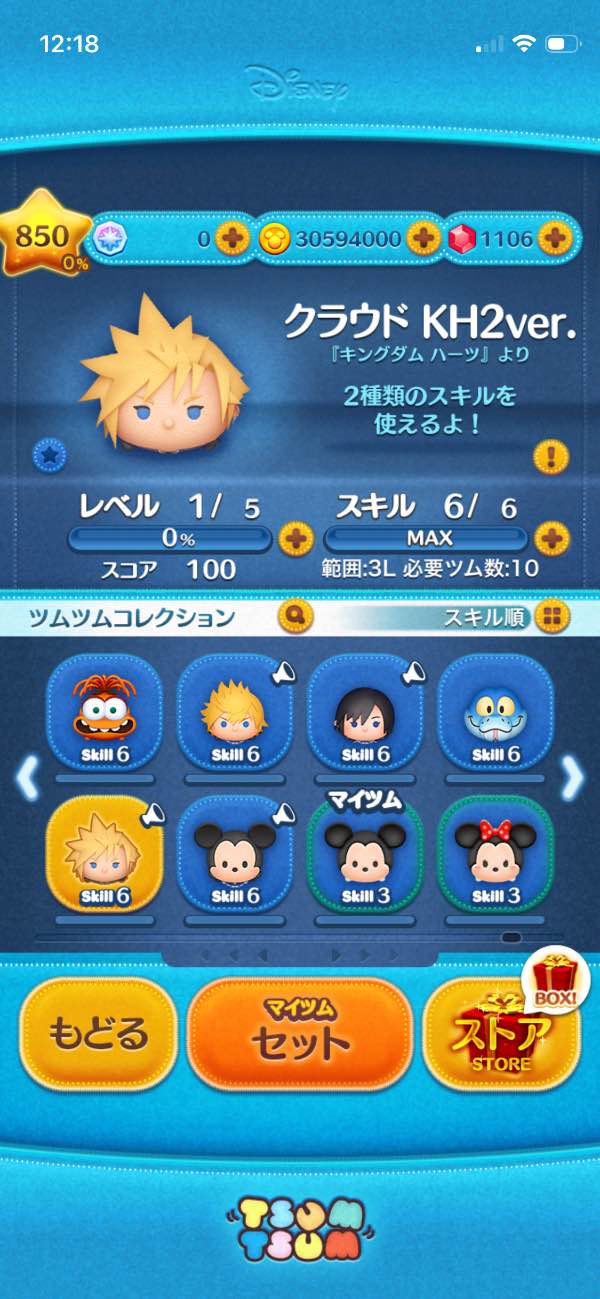Go back with the もどる button
This screenshot has width=600, height=1299.
(x=98, y=1033)
